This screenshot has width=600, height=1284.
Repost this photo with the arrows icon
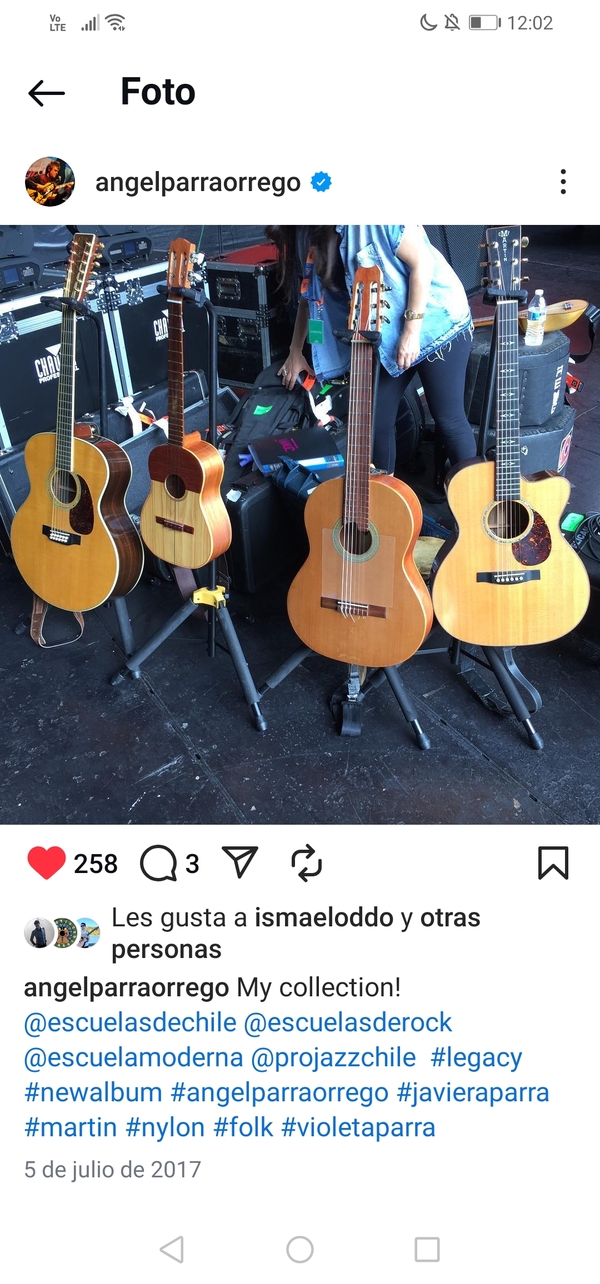(x=306, y=862)
